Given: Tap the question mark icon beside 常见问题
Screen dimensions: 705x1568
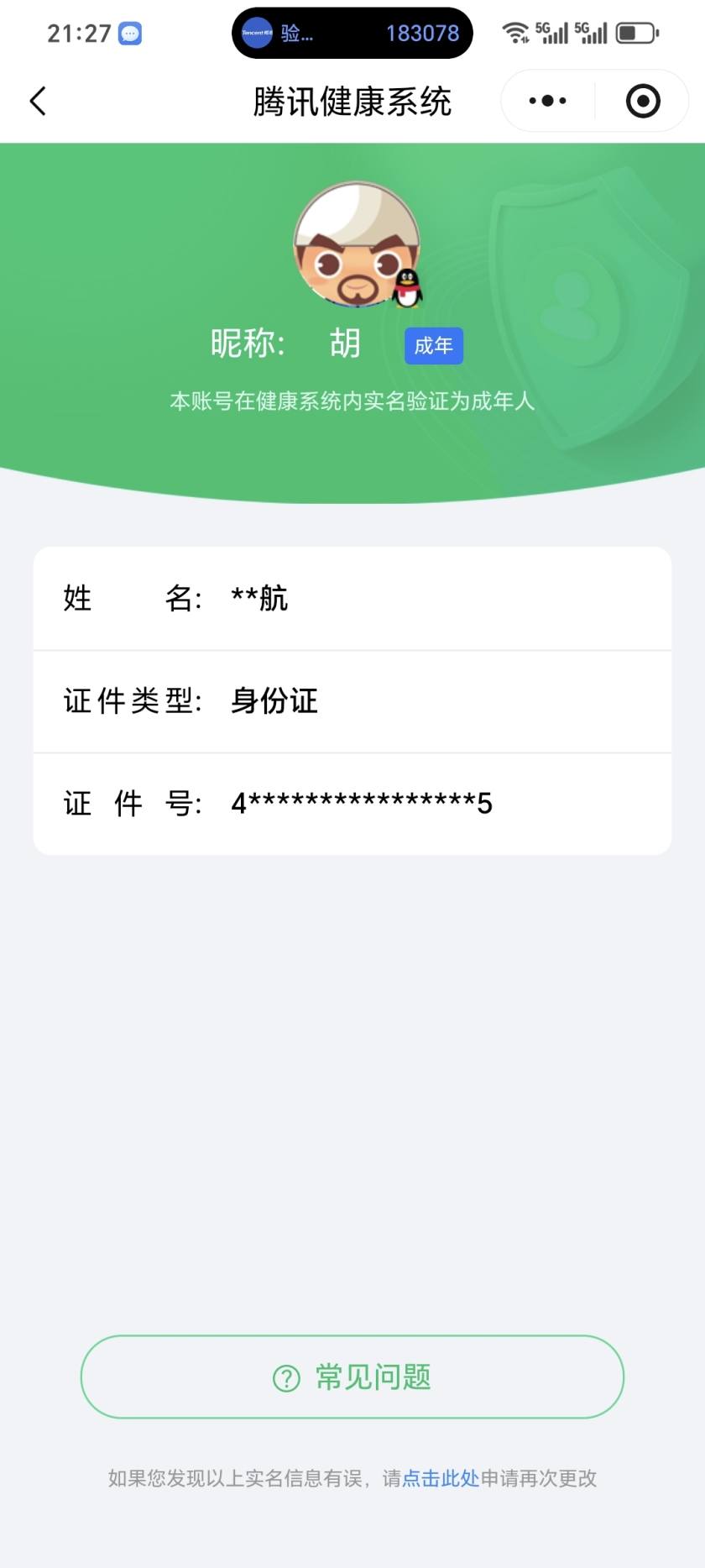Looking at the screenshot, I should (285, 1376).
